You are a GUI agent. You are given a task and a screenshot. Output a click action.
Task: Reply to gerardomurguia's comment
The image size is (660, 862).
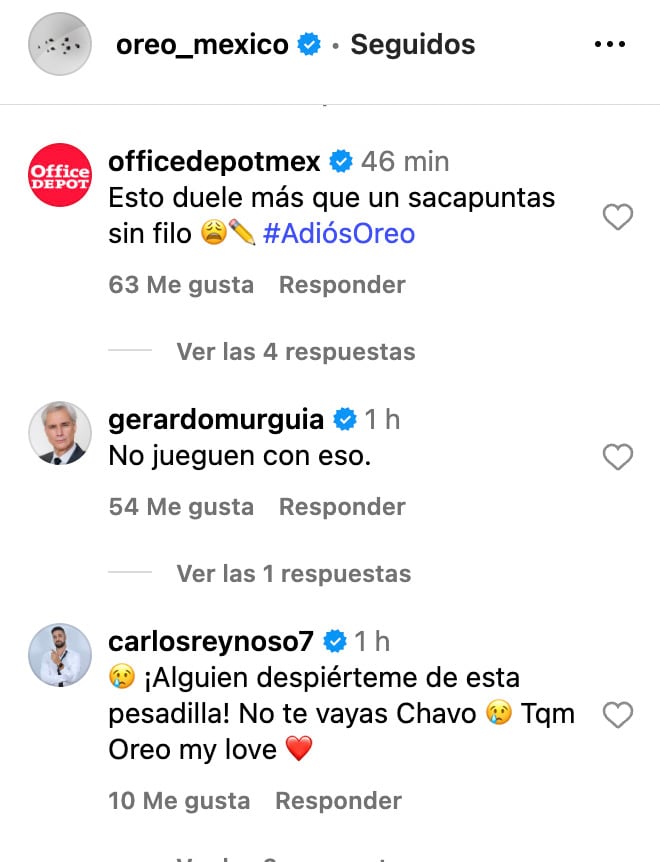[342, 507]
